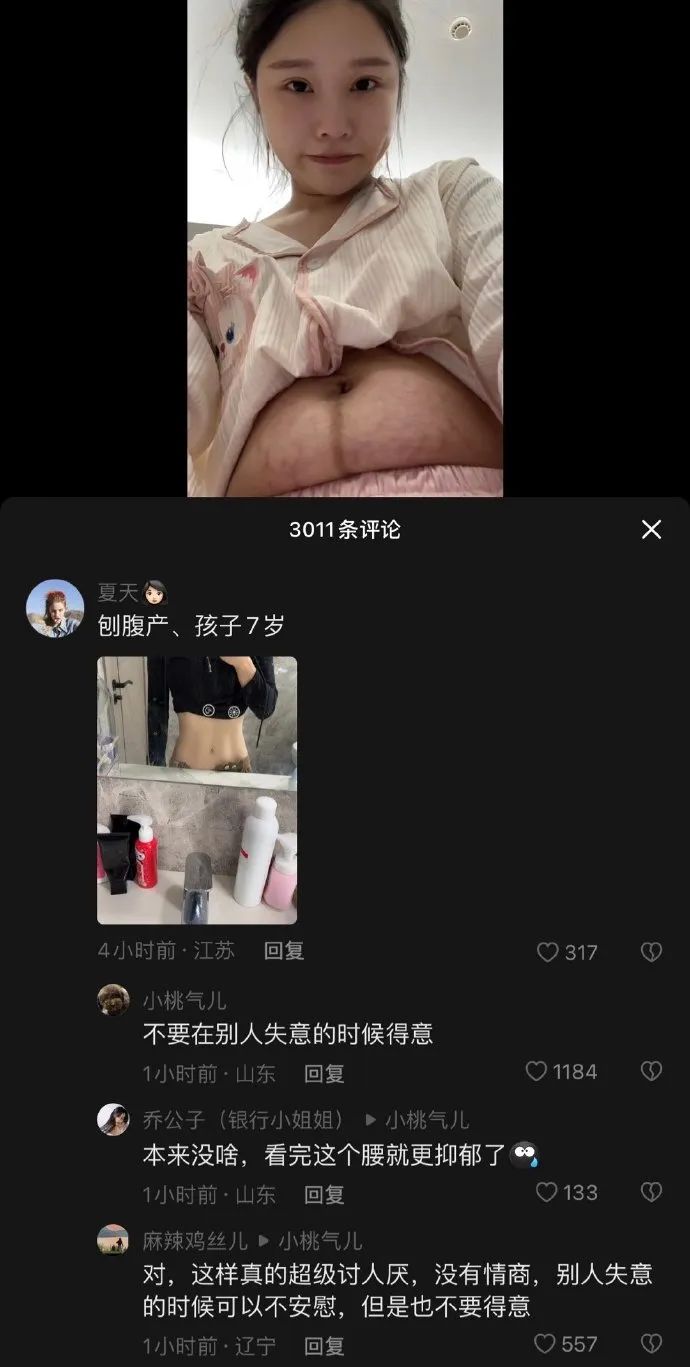Reply to 夏天's comment
The width and height of the screenshot is (690, 1367).
click(x=284, y=951)
